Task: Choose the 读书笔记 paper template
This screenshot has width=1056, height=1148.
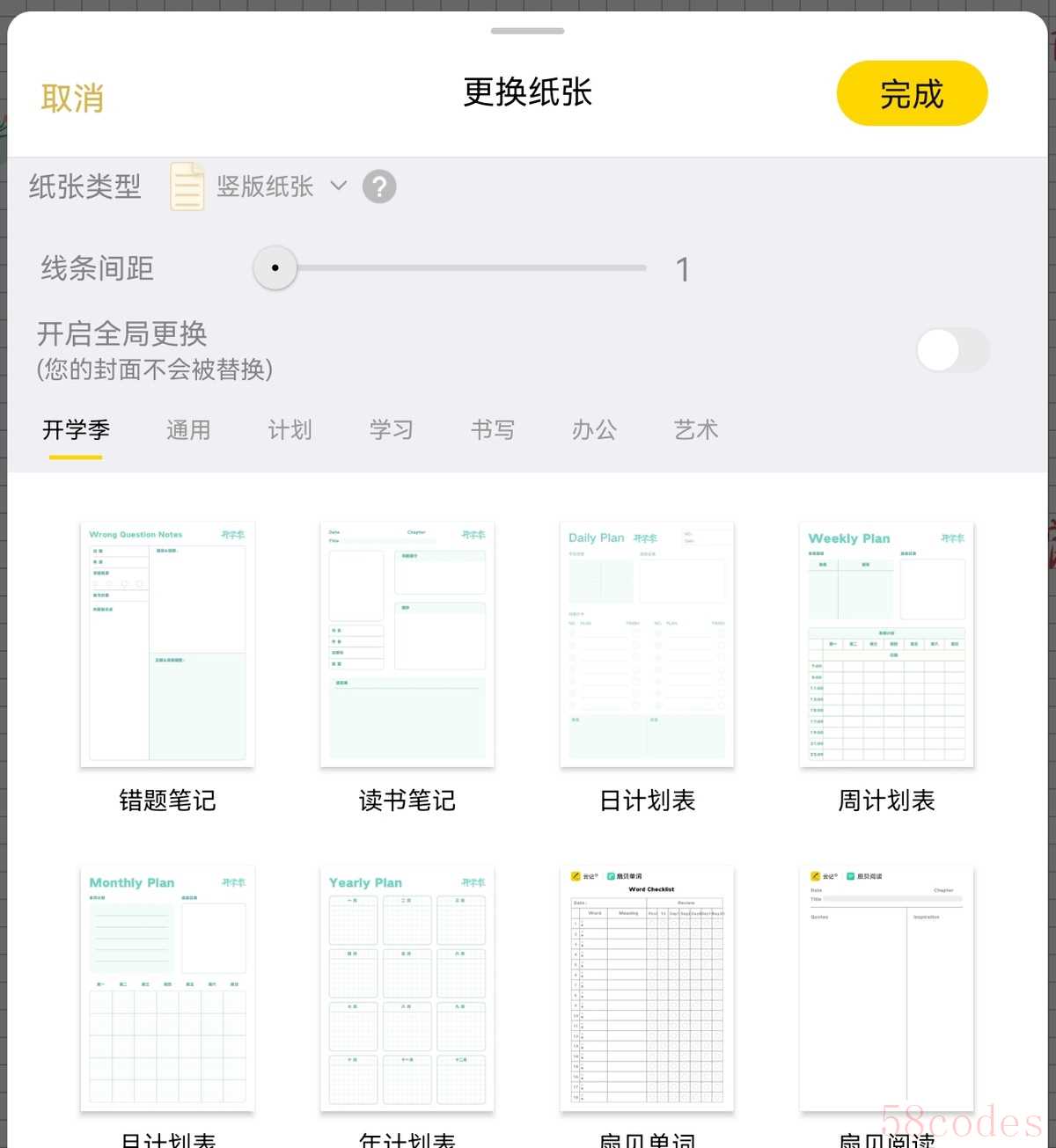Action: click(407, 645)
